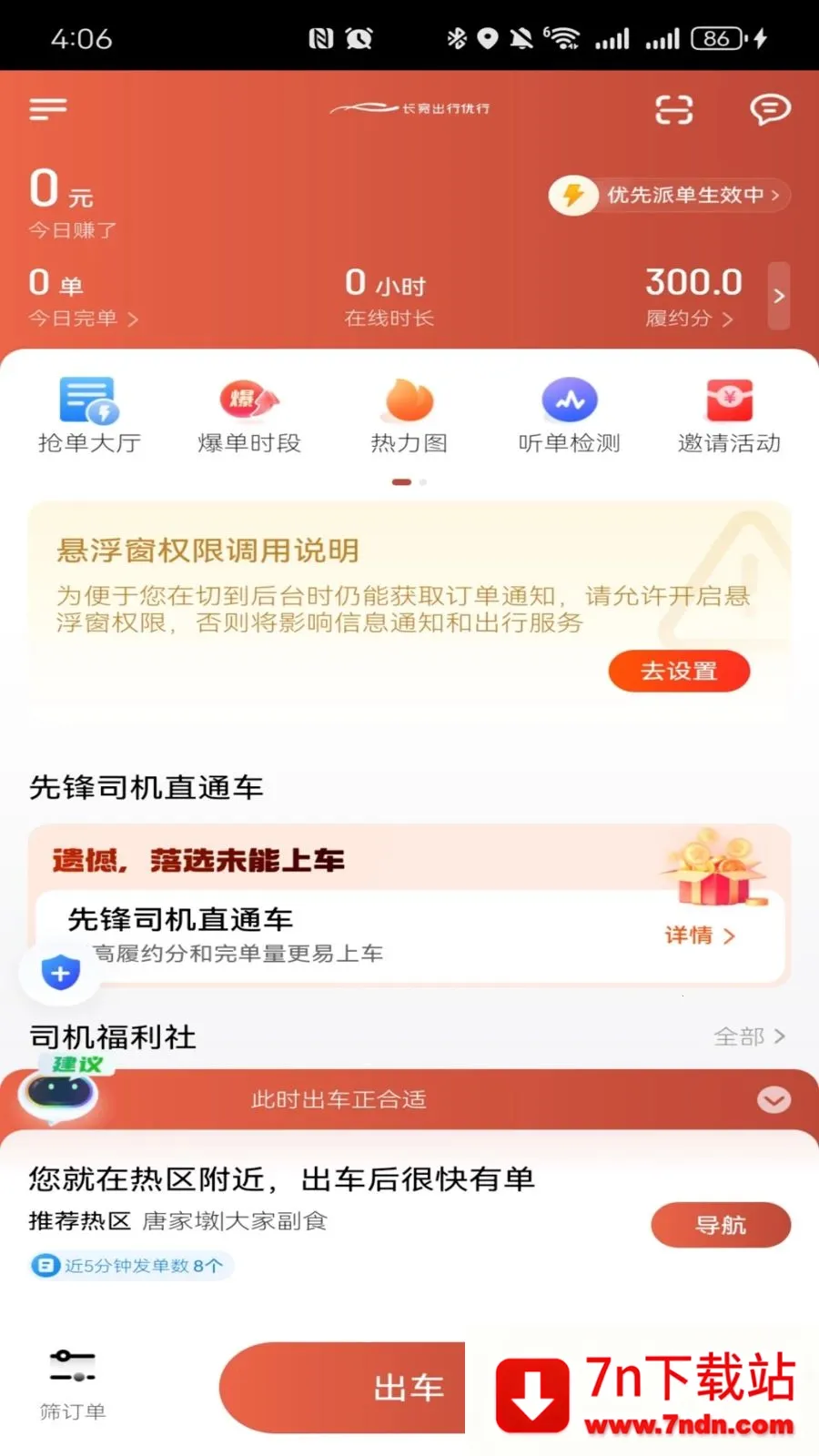Open the messages chat bubble icon
Image resolution: width=819 pixels, height=1456 pixels.
(x=770, y=109)
